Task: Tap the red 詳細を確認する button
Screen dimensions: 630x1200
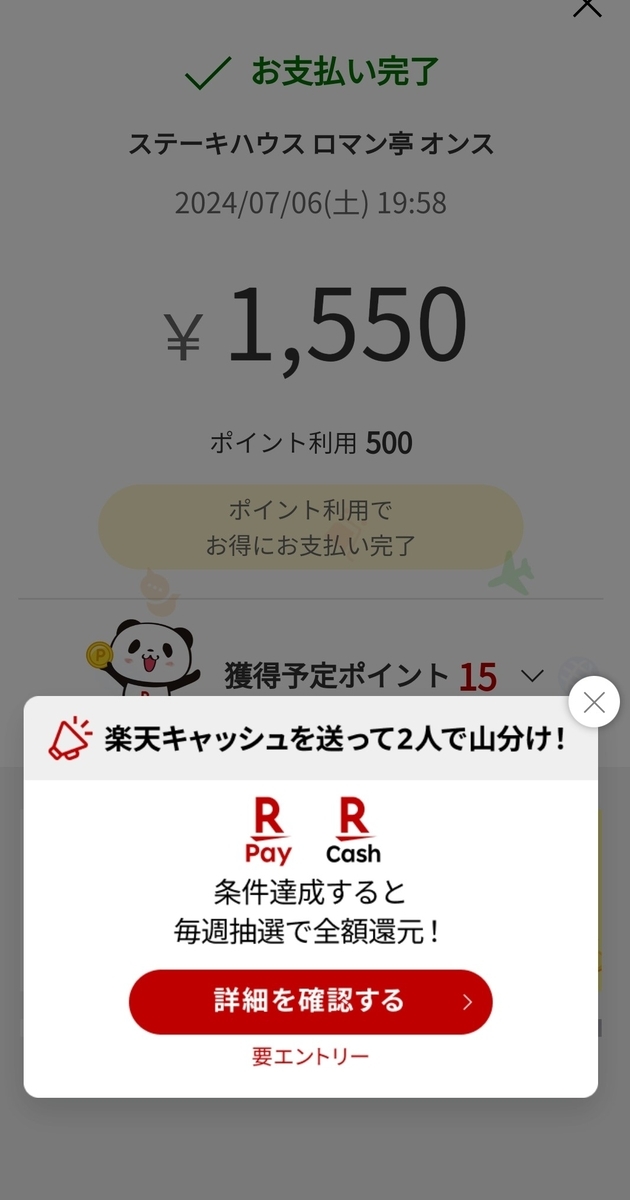Action: coord(311,1001)
